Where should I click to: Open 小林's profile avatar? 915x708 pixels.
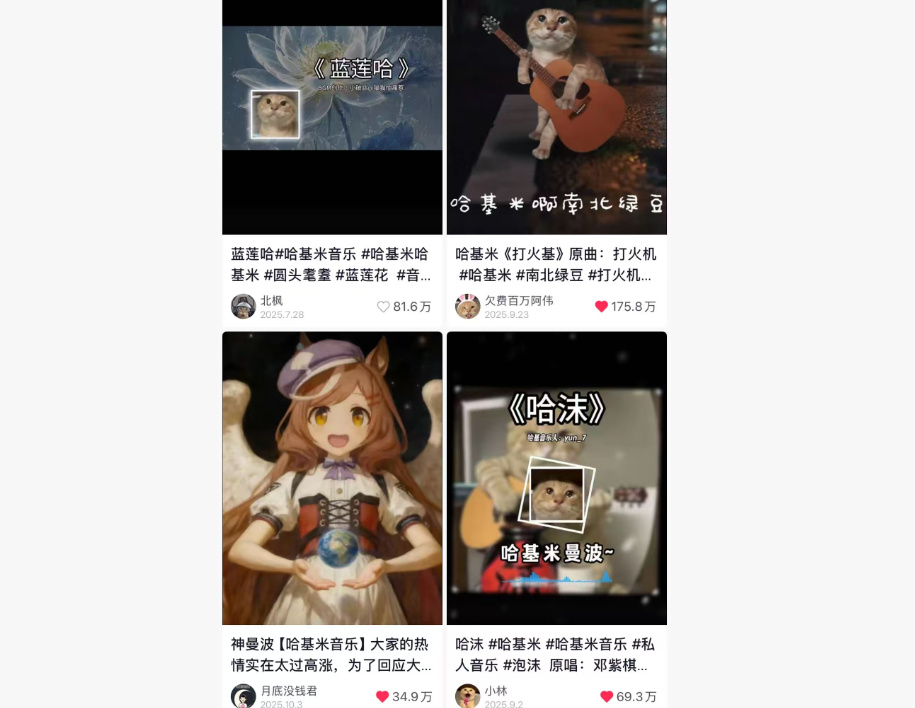467,696
